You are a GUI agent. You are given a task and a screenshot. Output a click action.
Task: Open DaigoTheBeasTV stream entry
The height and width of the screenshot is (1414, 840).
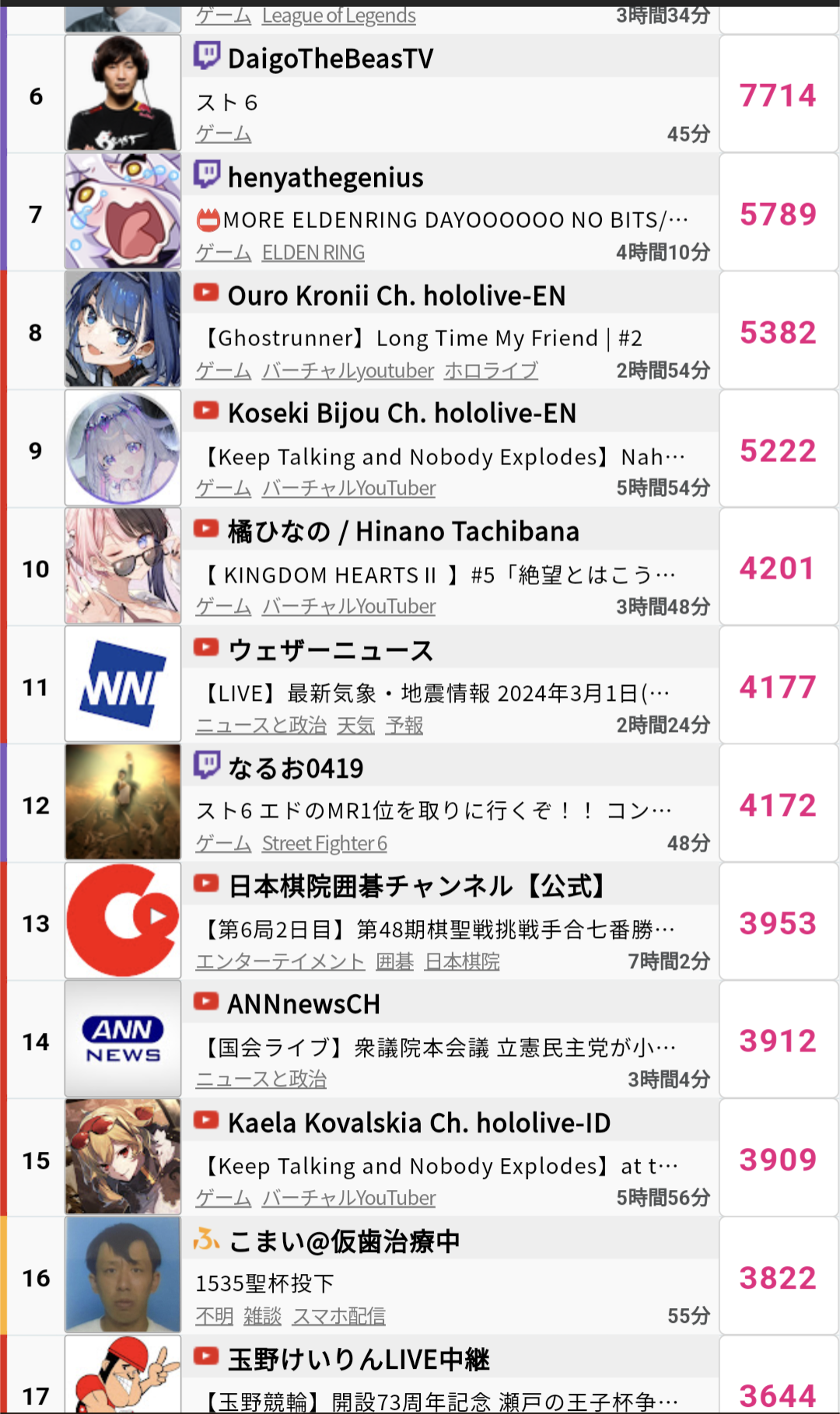tap(330, 58)
